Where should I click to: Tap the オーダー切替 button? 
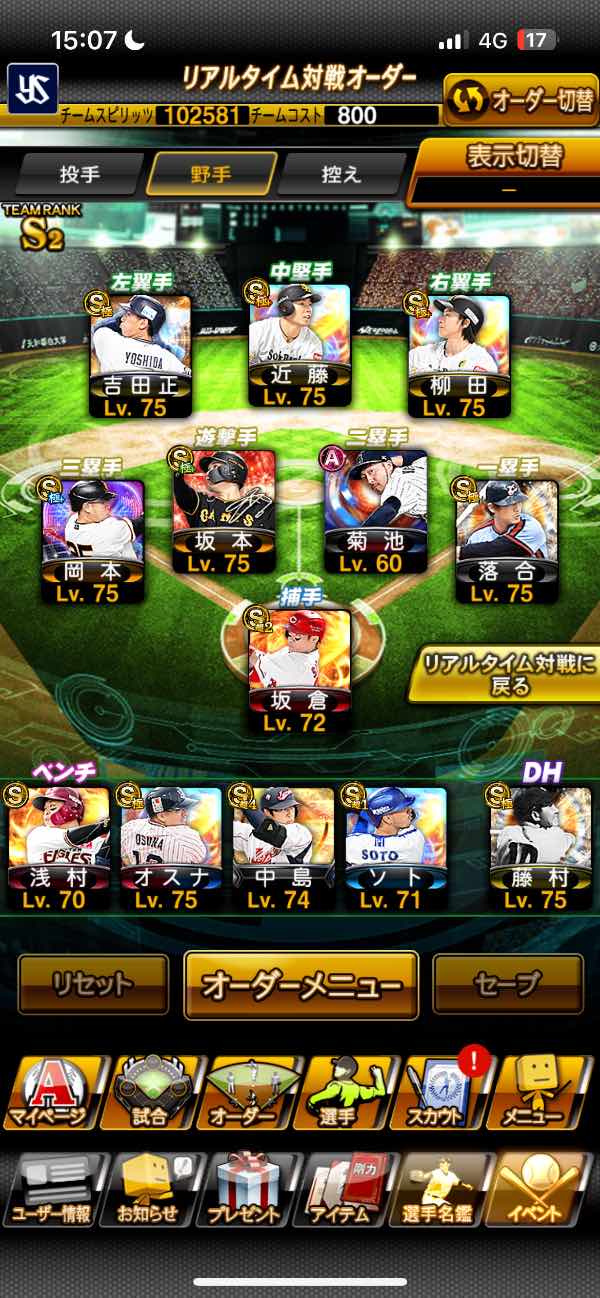(520, 100)
